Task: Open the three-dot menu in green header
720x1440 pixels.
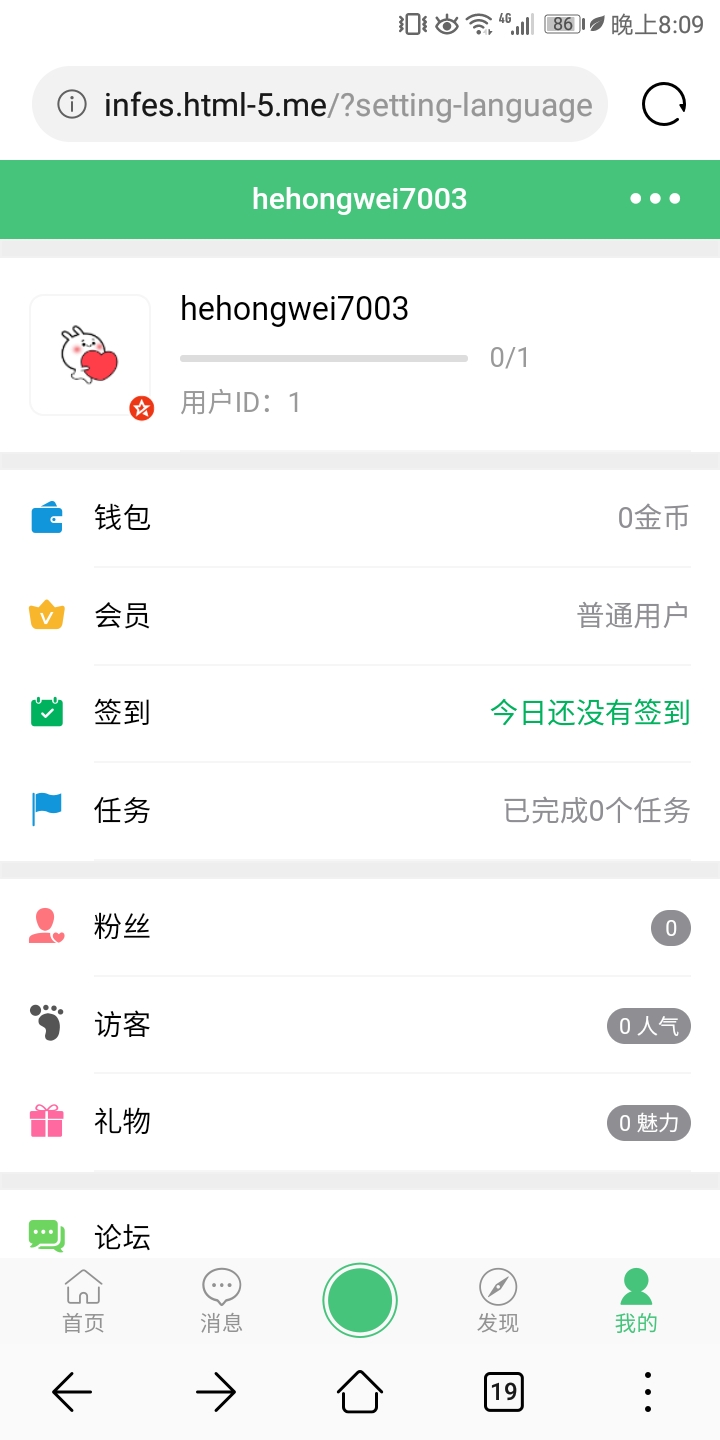Action: click(655, 198)
